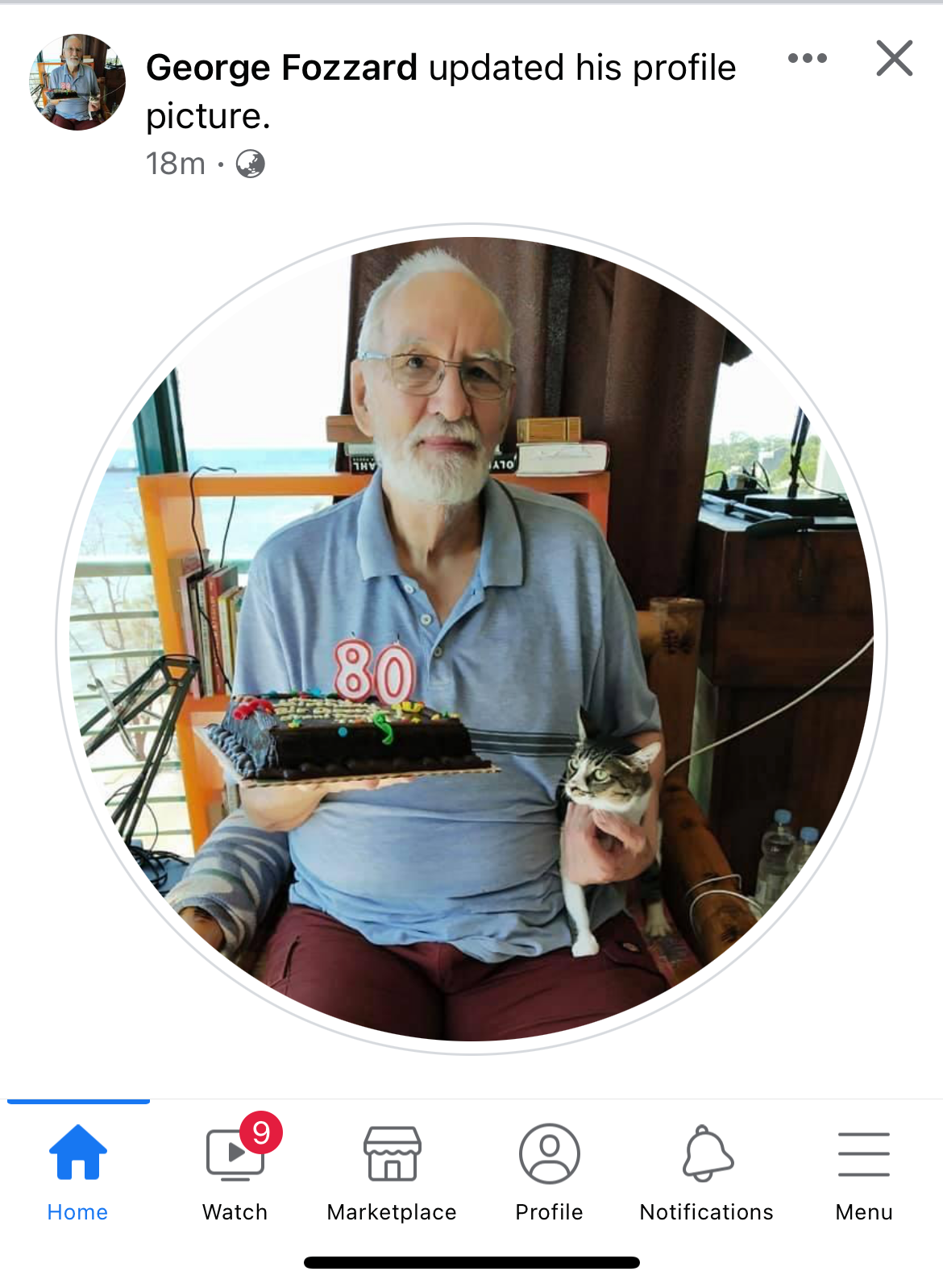Open the three-dot post options menu
This screenshot has width=943, height=1288.
click(x=807, y=58)
